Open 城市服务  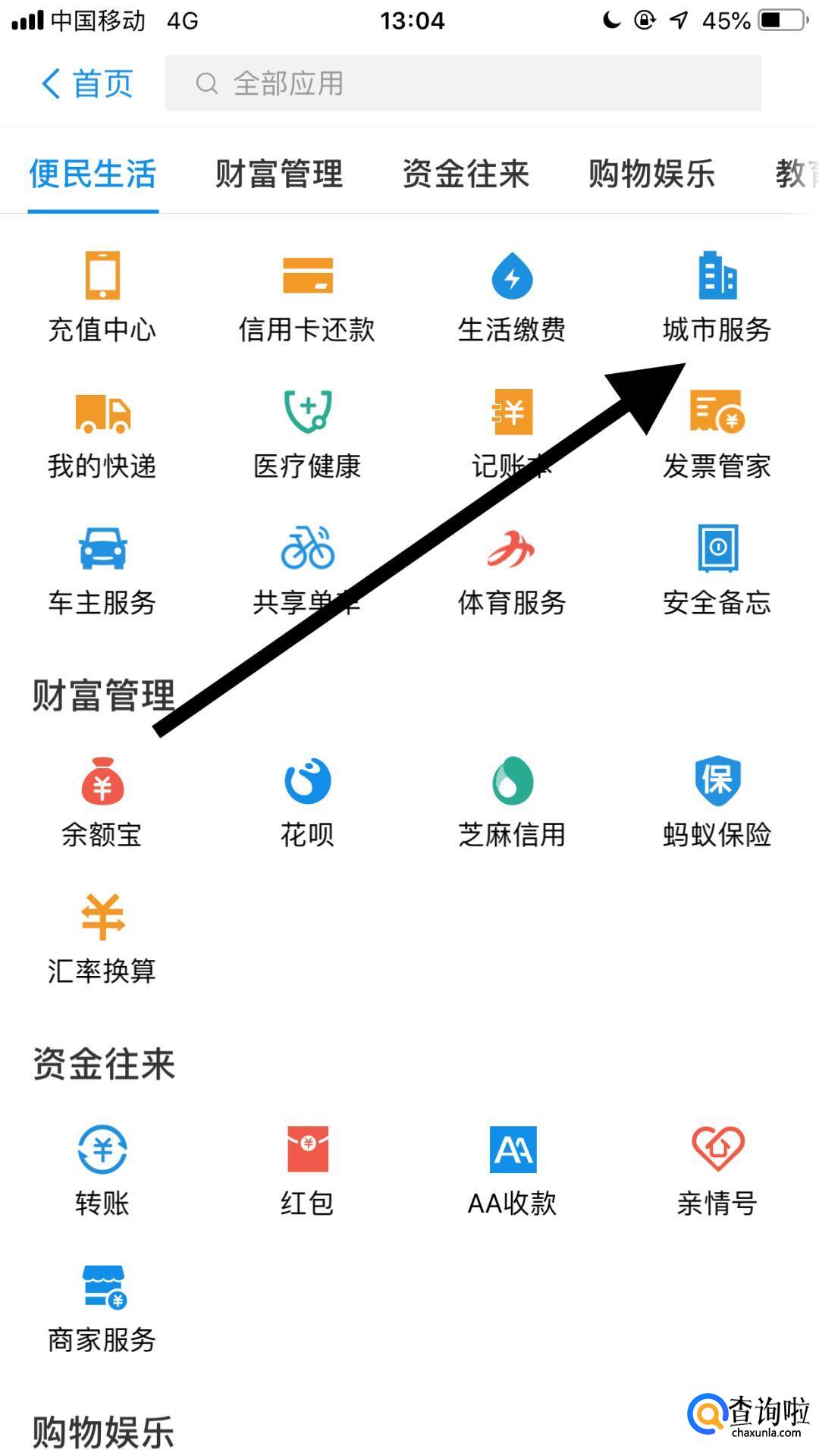717,296
